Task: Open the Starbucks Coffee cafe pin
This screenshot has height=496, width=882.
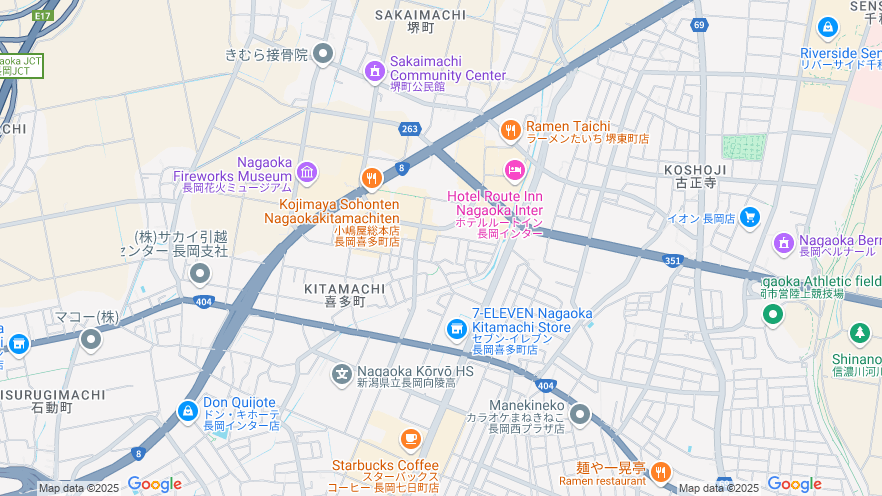Action: [410, 438]
